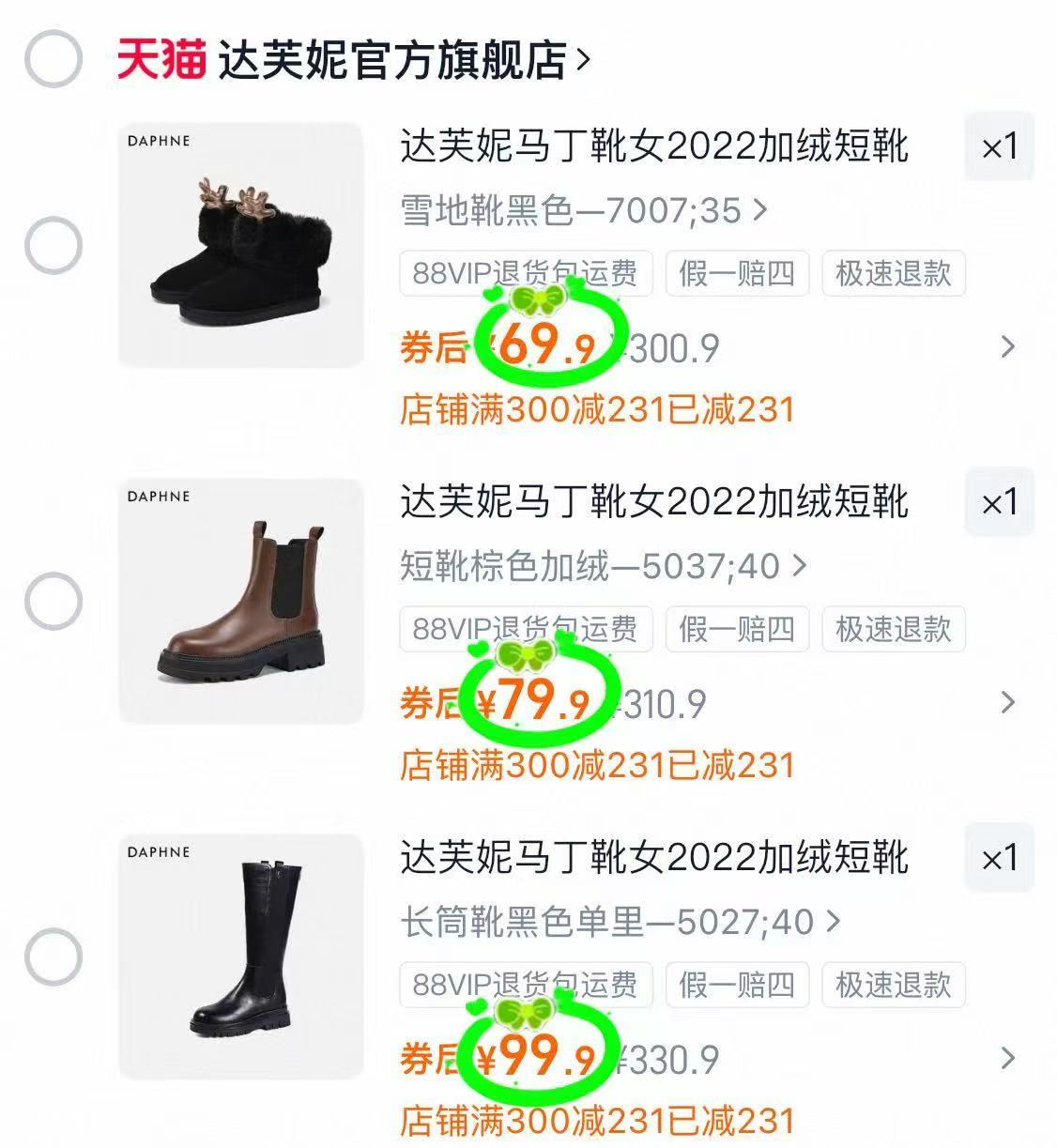
Task: Click the arrow beside 达芙妮官方旗舰店
Action: 586,57
